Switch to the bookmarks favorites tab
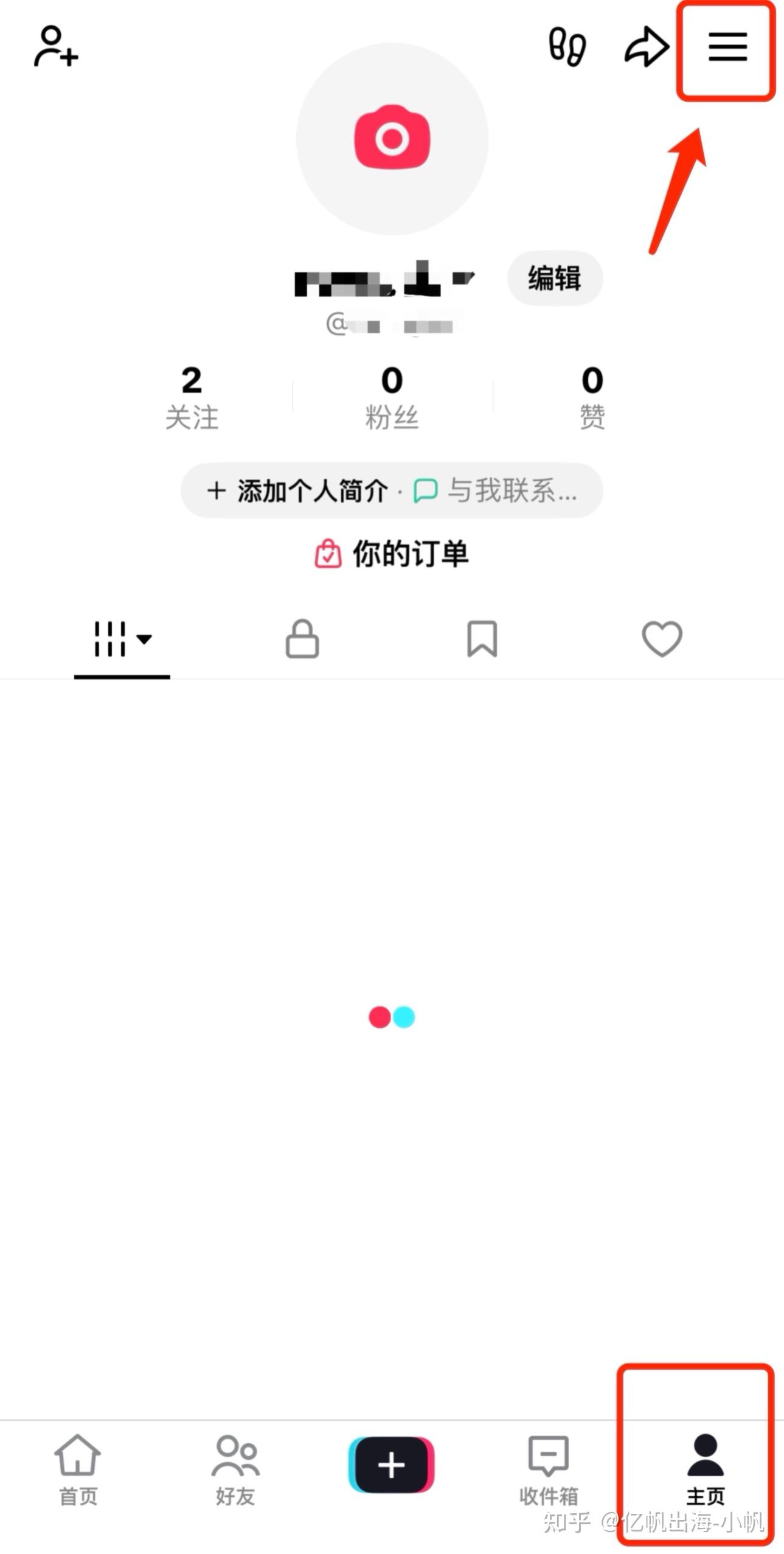 pos(482,639)
